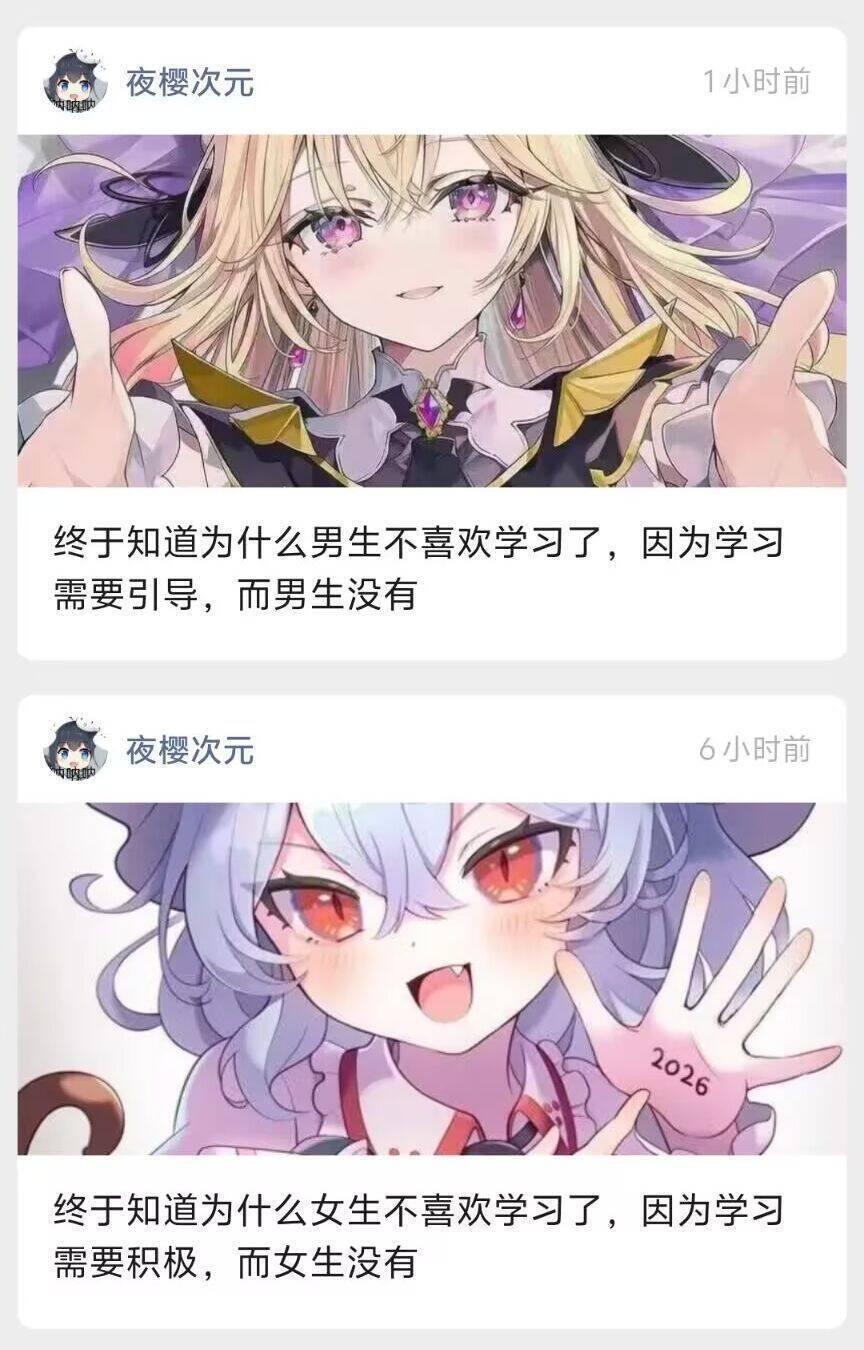The width and height of the screenshot is (864, 1350).
Task: Open the post about 女生不喜欢学习
Action: click(418, 1238)
